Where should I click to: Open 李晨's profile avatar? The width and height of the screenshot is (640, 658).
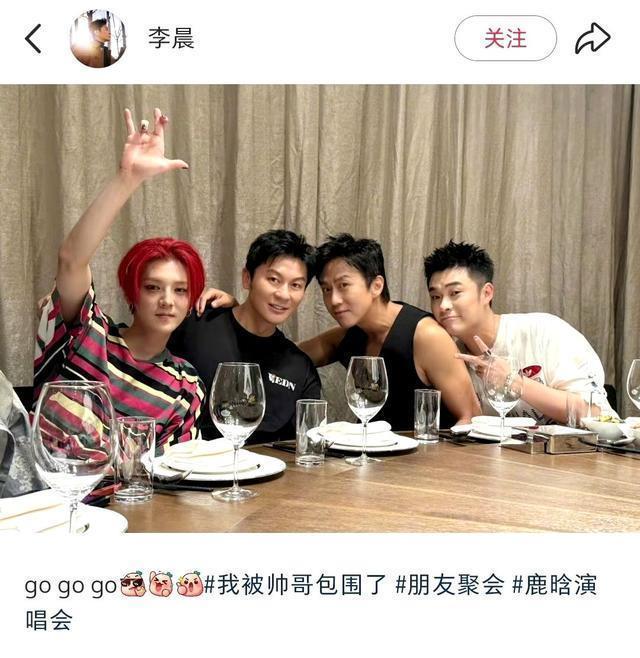click(98, 39)
